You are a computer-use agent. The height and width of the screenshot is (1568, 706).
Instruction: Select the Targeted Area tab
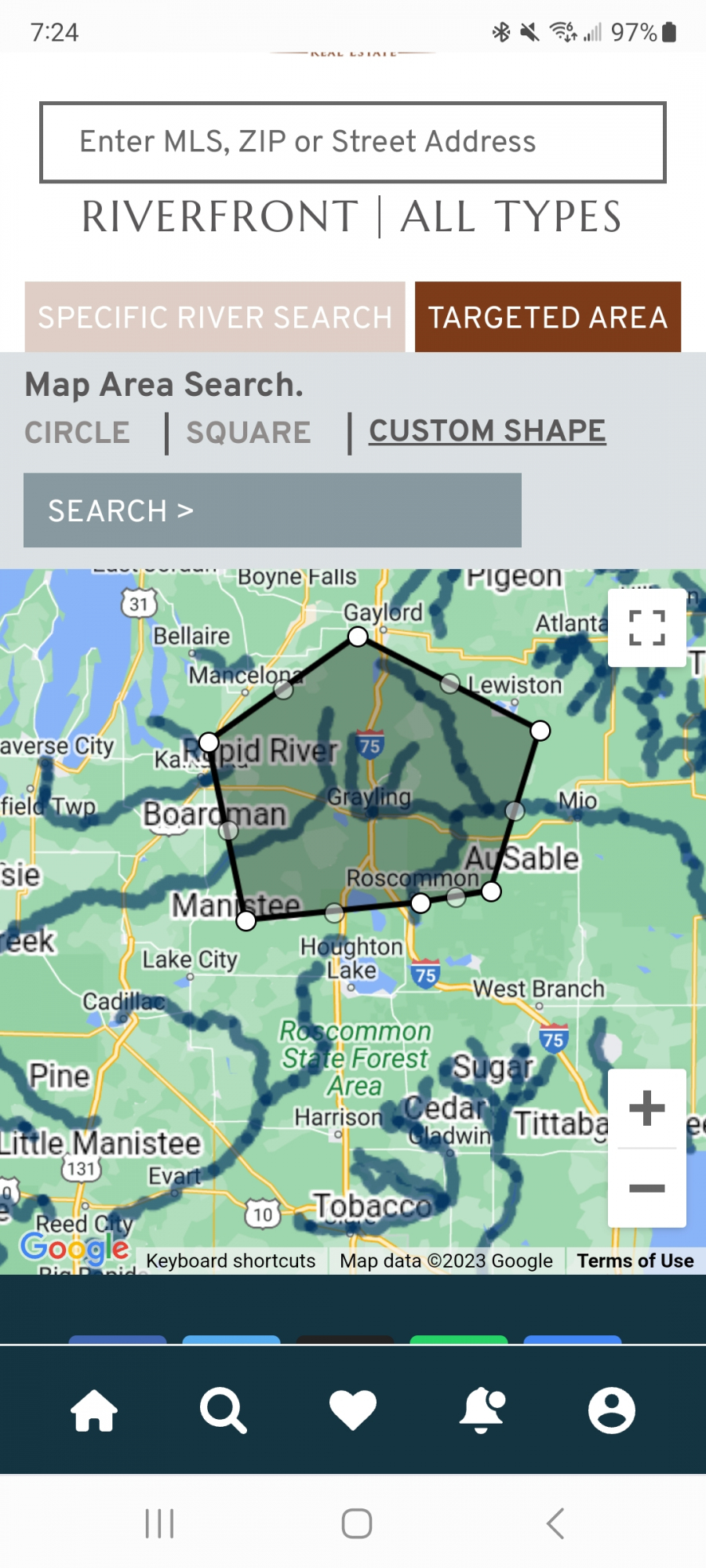[x=548, y=317]
